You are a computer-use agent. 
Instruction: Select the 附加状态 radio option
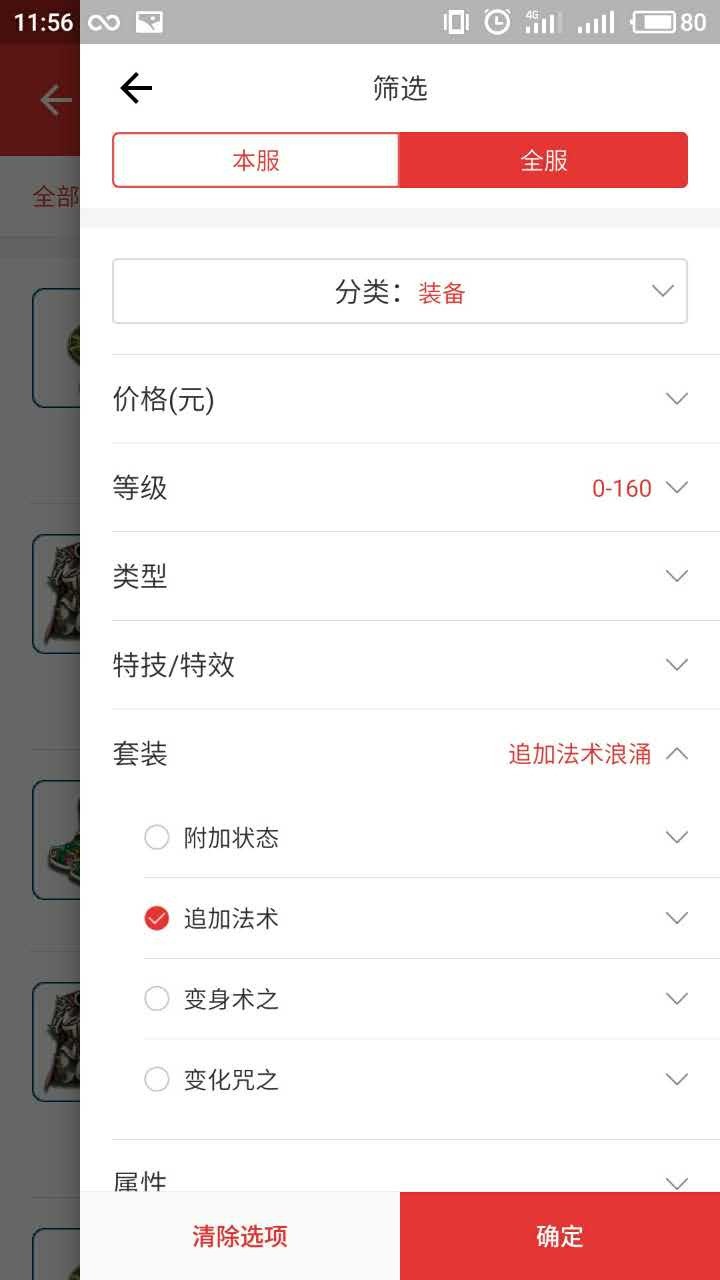click(156, 838)
